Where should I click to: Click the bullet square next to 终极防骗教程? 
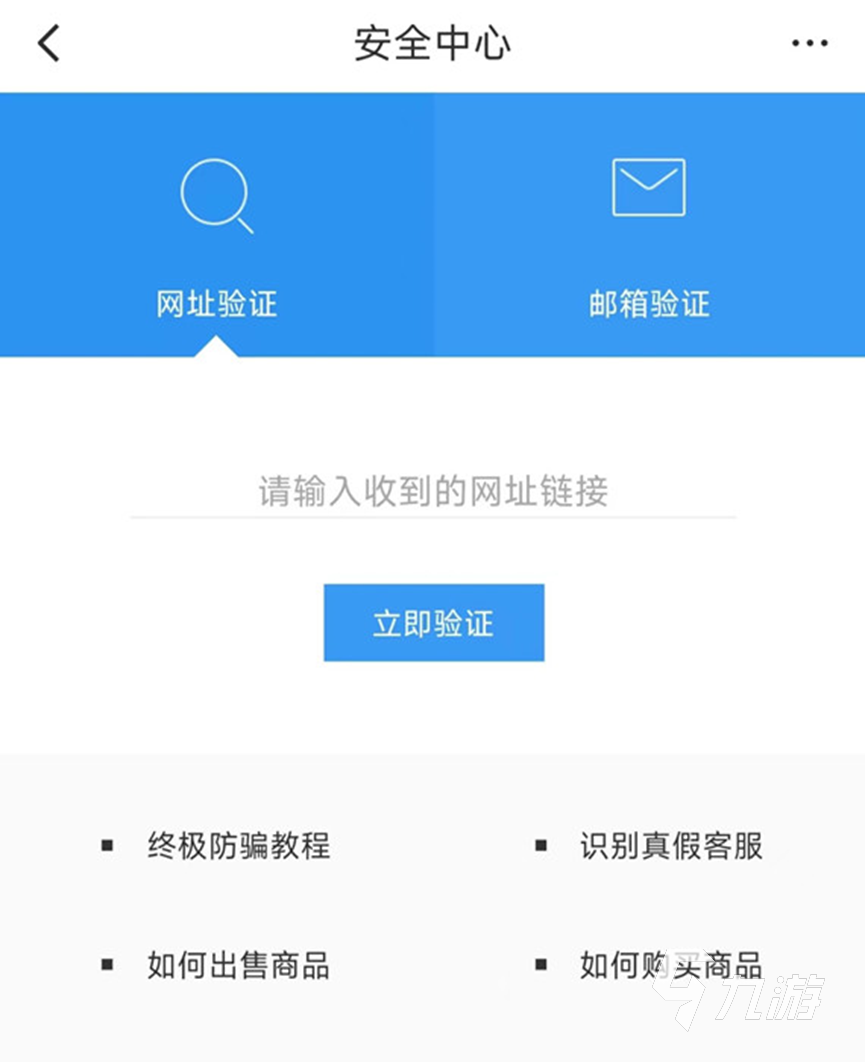106,846
